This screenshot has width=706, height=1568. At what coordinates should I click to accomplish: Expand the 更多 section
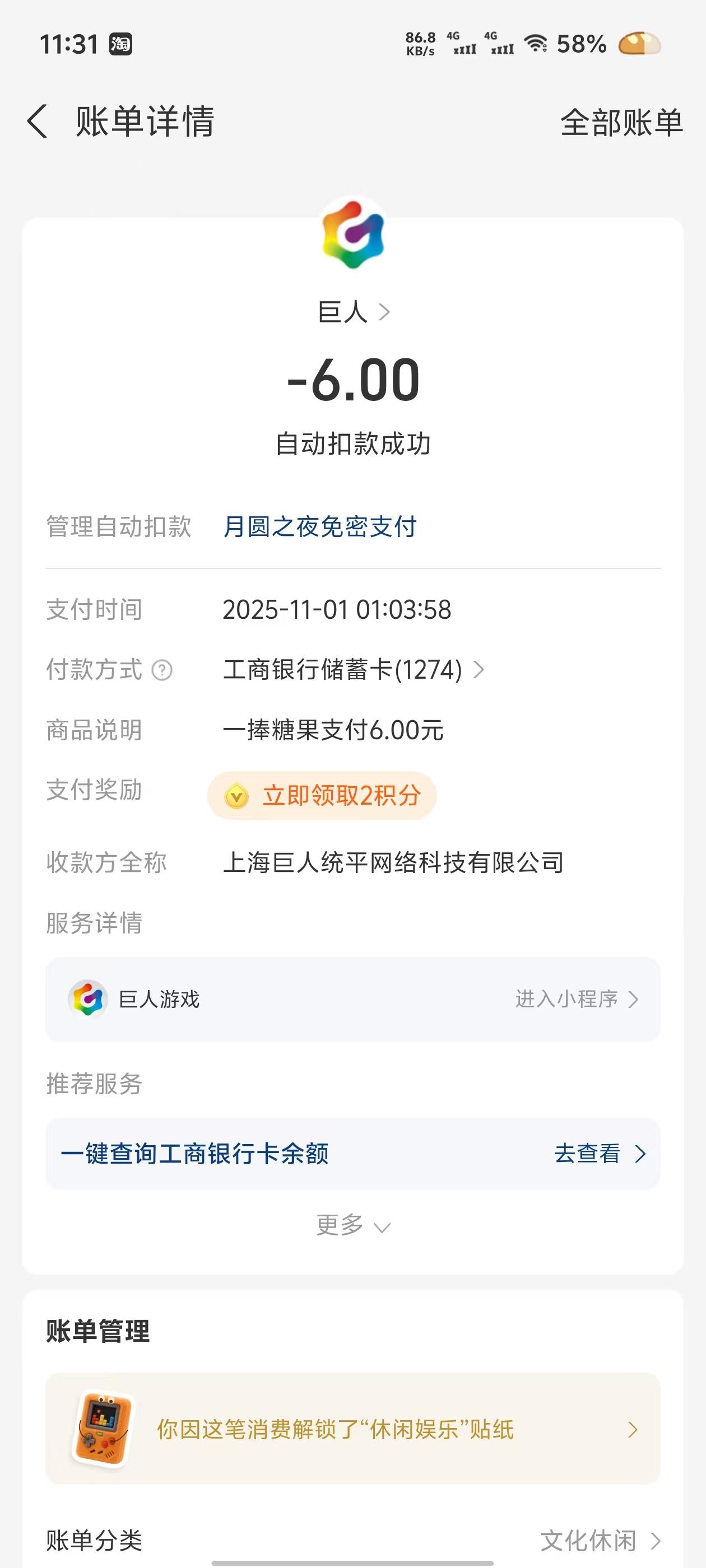352,1225
